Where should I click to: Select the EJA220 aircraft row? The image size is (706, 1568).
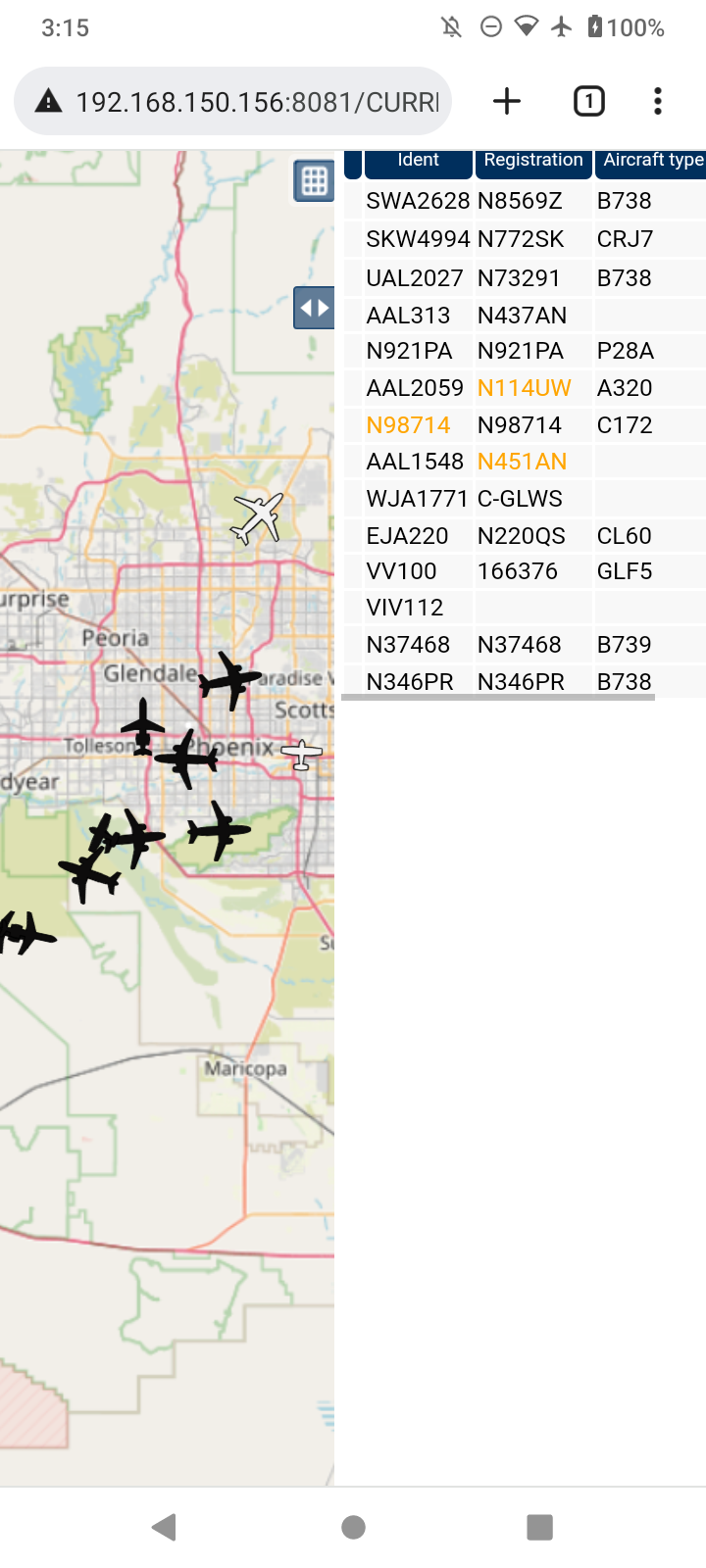pyautogui.click(x=525, y=536)
